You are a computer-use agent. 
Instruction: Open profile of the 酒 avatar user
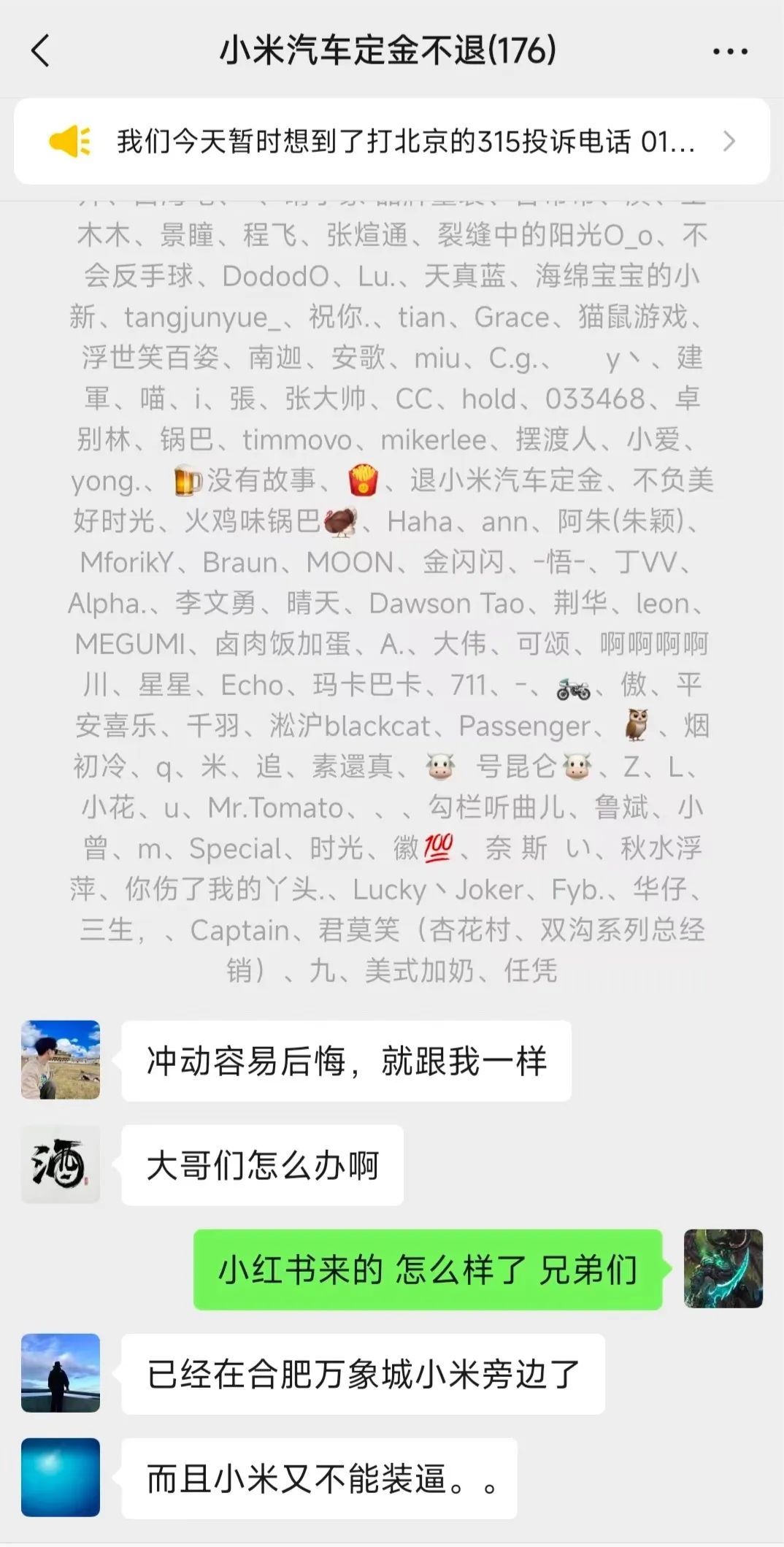point(61,1164)
